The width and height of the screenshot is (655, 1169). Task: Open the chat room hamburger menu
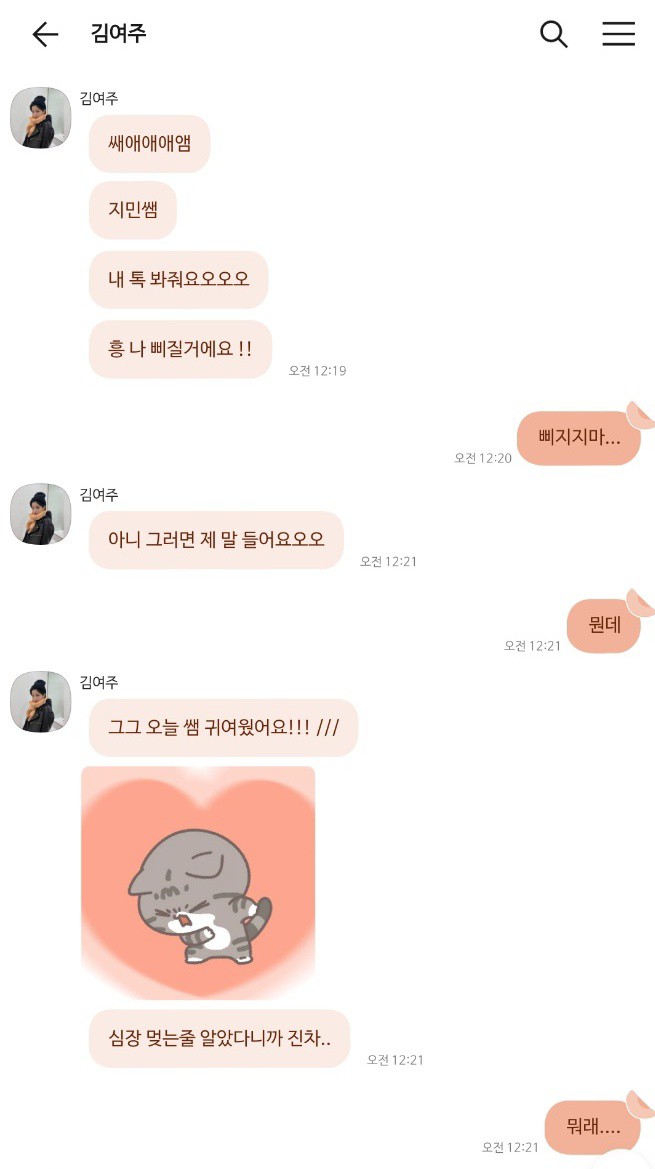618,34
